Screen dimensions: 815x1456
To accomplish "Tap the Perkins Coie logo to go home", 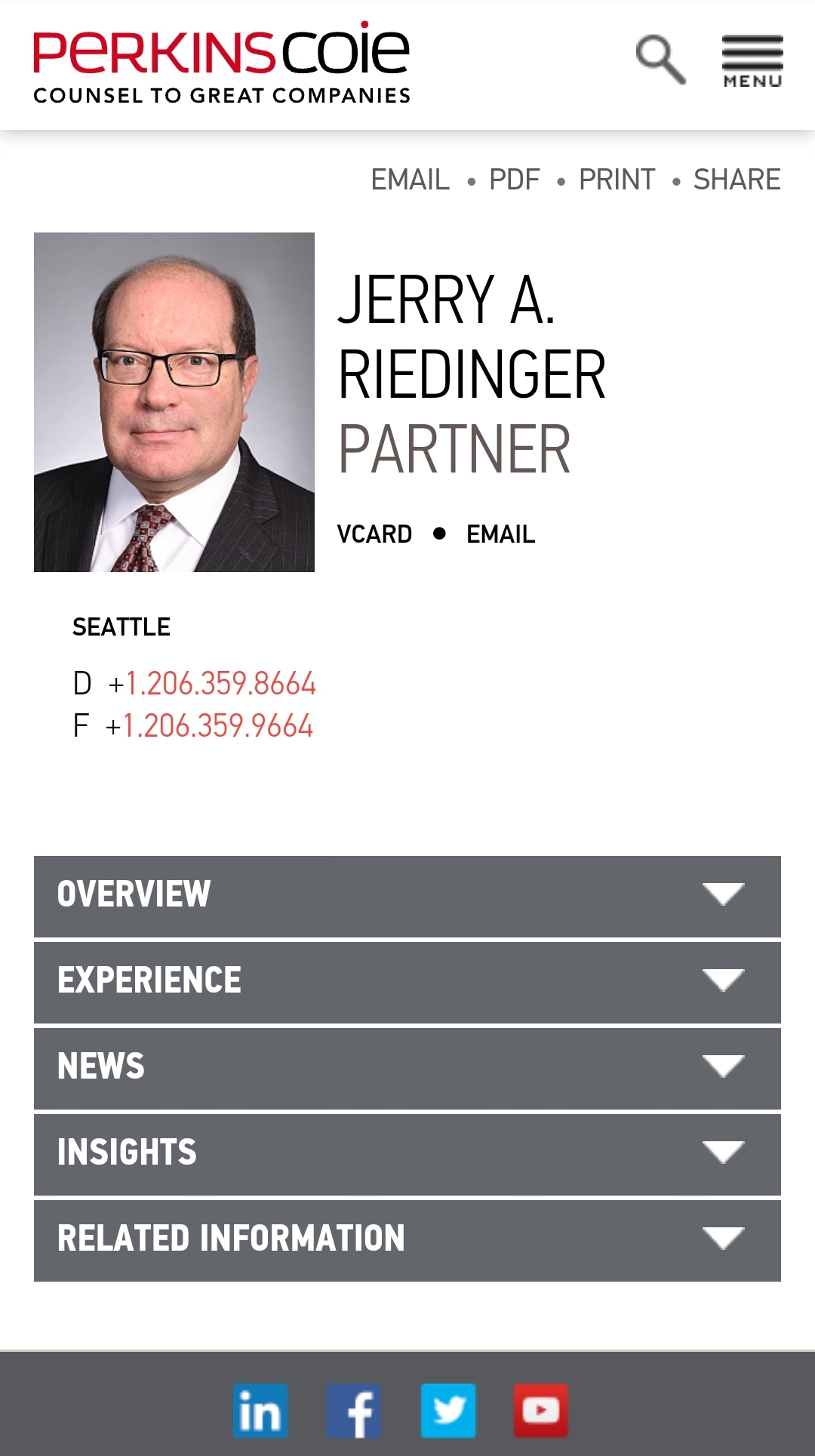I will click(x=222, y=63).
